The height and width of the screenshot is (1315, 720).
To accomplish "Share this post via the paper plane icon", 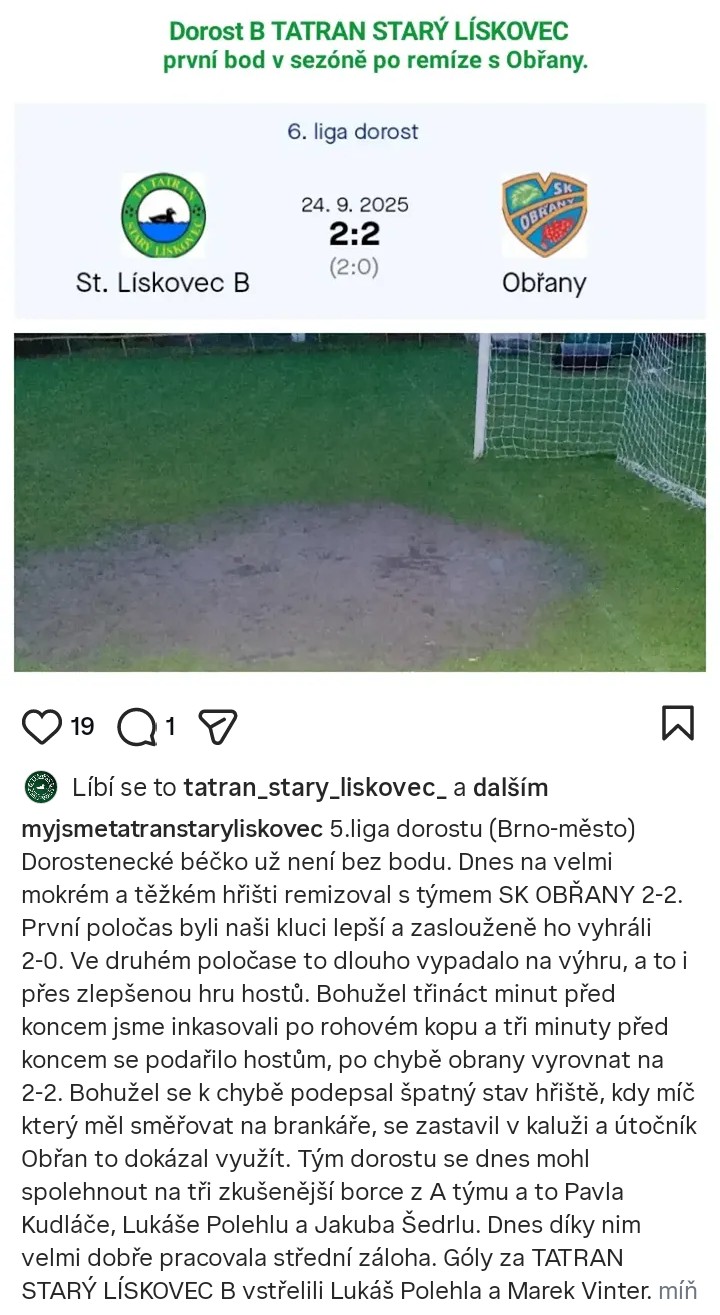I will [x=218, y=727].
